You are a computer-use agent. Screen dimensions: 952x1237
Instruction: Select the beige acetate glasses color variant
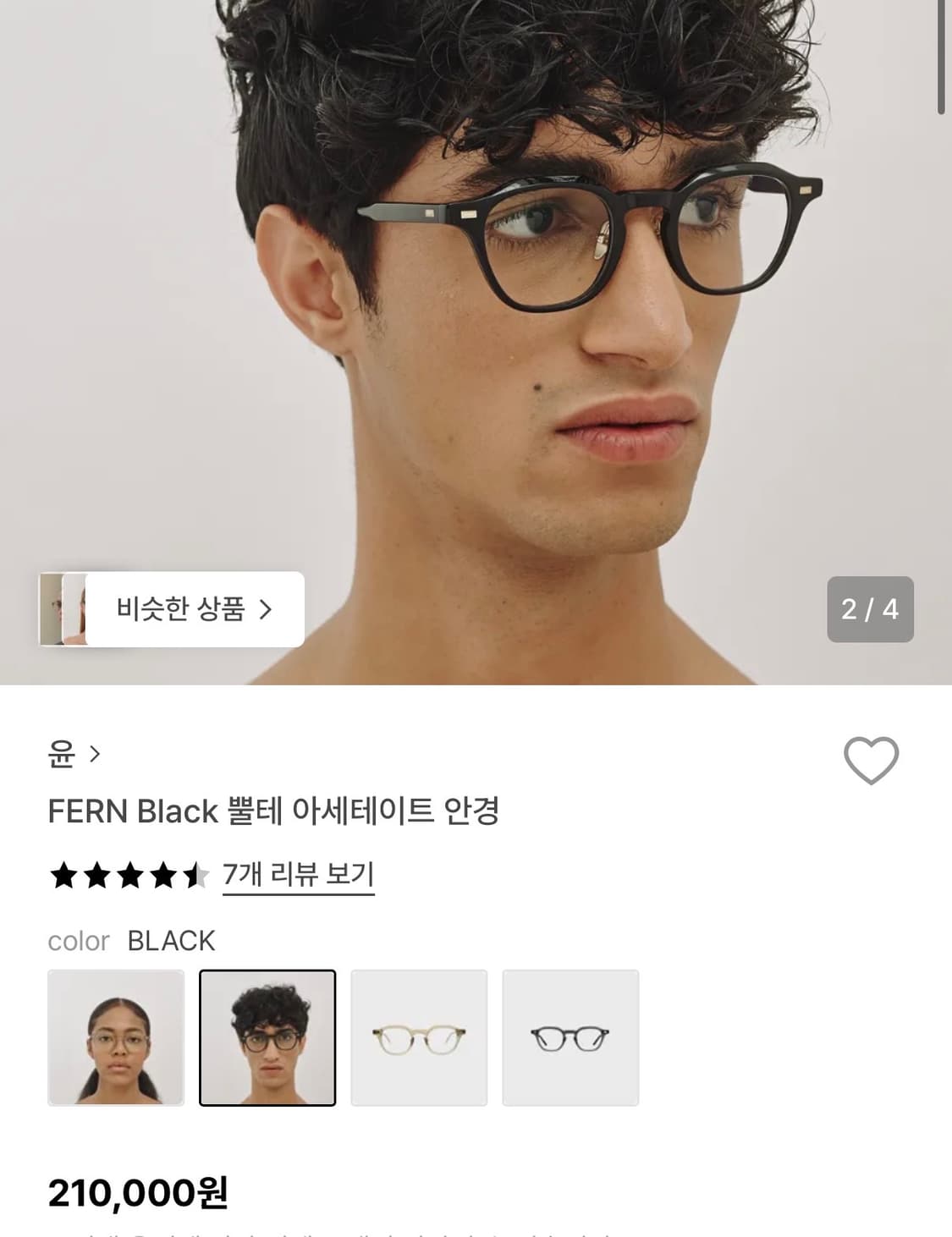[x=418, y=1036]
